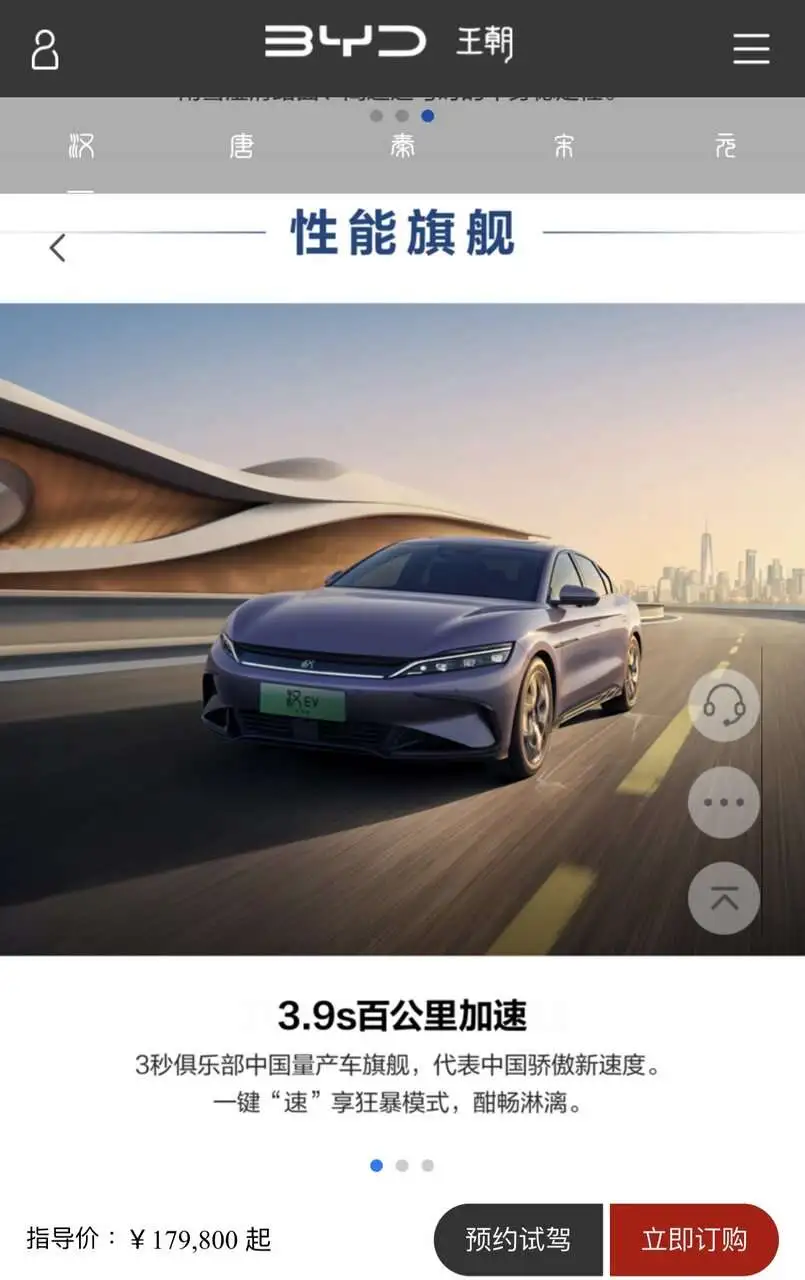The width and height of the screenshot is (805, 1280).
Task: Contact customer service via headset icon
Action: click(x=724, y=706)
